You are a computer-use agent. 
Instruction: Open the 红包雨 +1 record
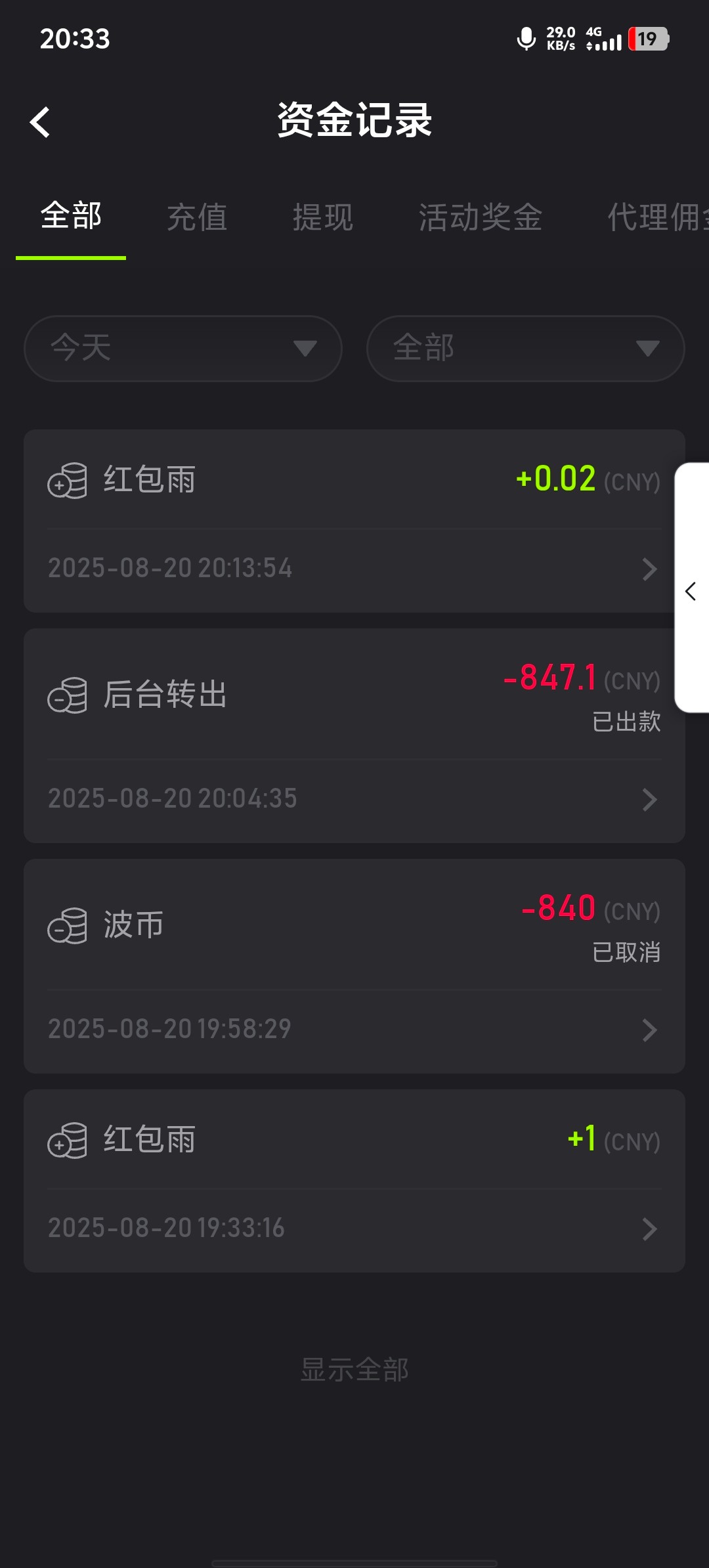point(354,1181)
